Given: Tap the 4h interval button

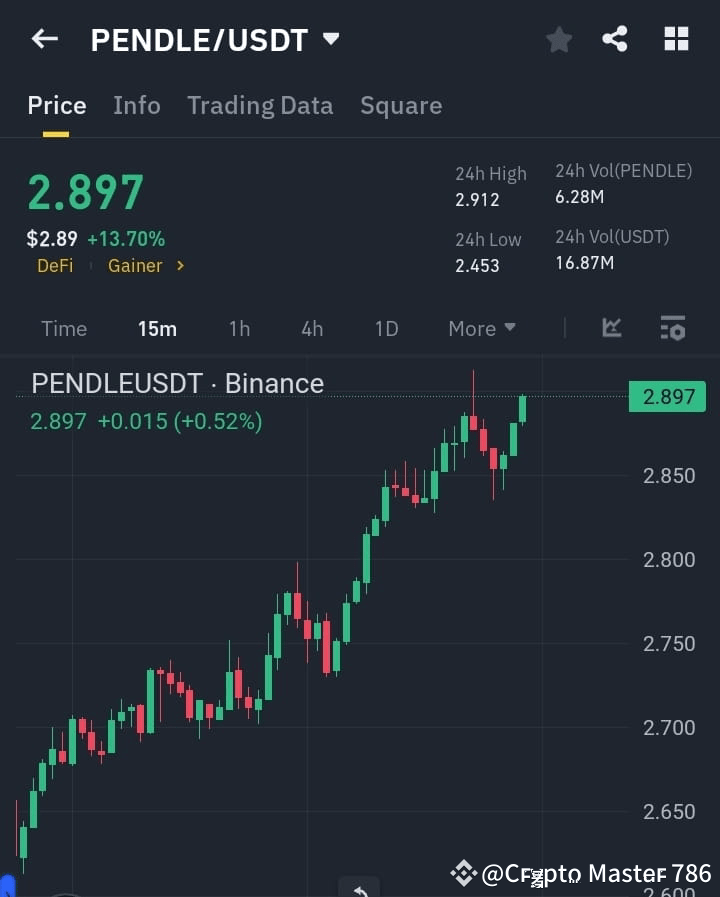Looking at the screenshot, I should click(312, 328).
